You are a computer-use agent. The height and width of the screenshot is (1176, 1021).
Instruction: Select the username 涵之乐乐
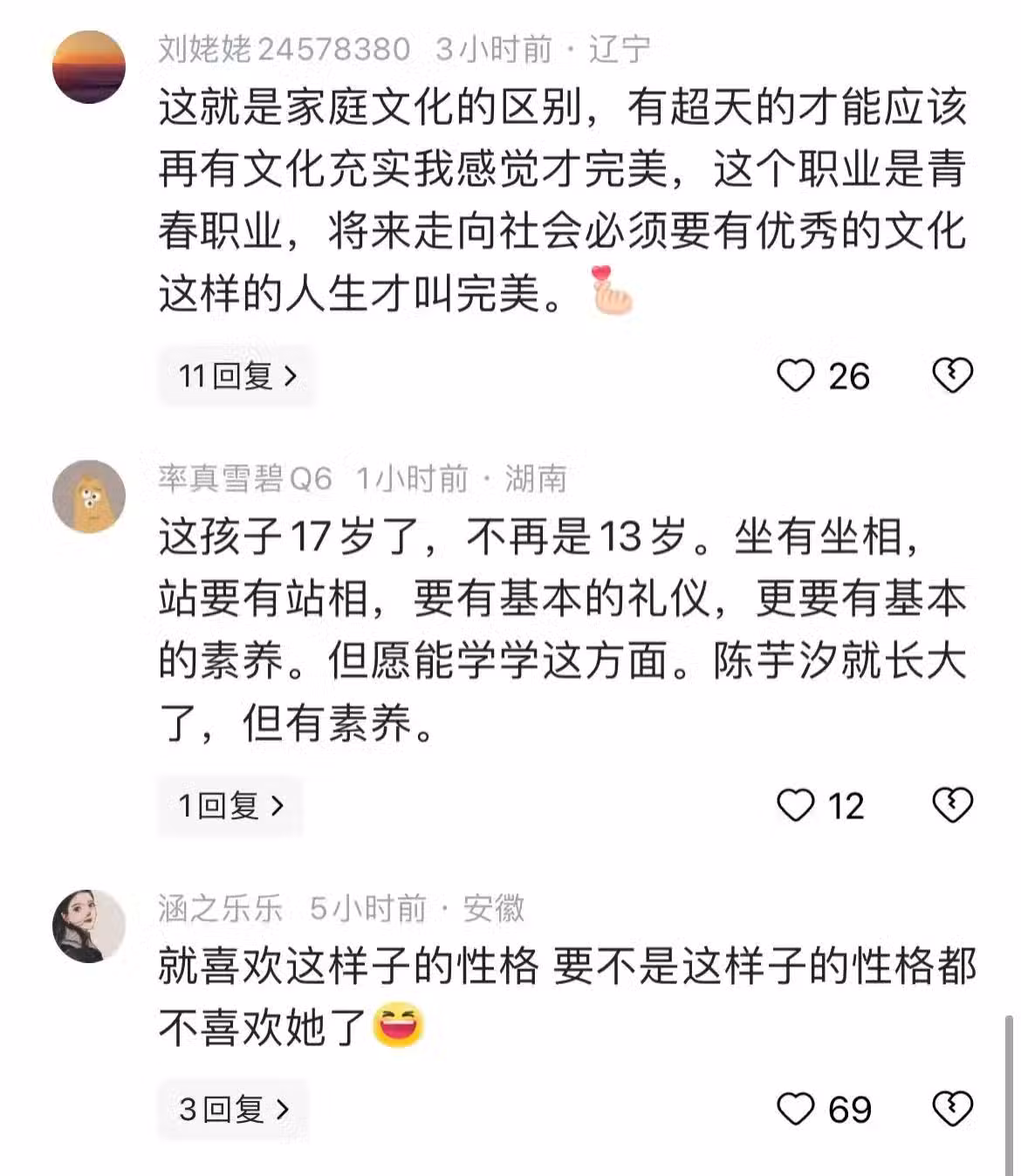pyautogui.click(x=221, y=908)
